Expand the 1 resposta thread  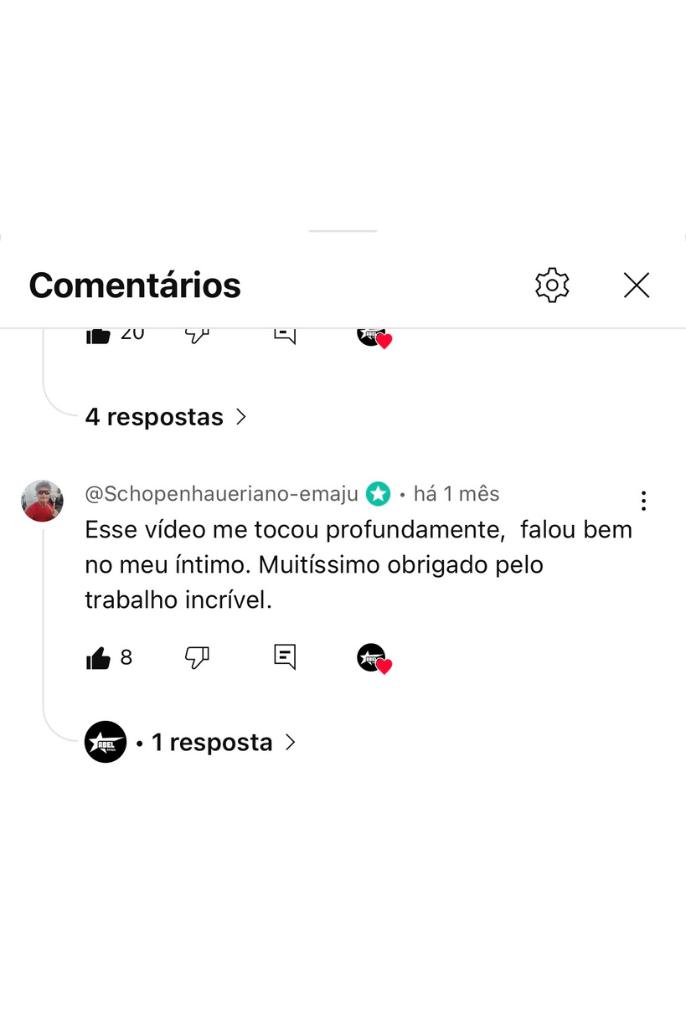(x=212, y=742)
